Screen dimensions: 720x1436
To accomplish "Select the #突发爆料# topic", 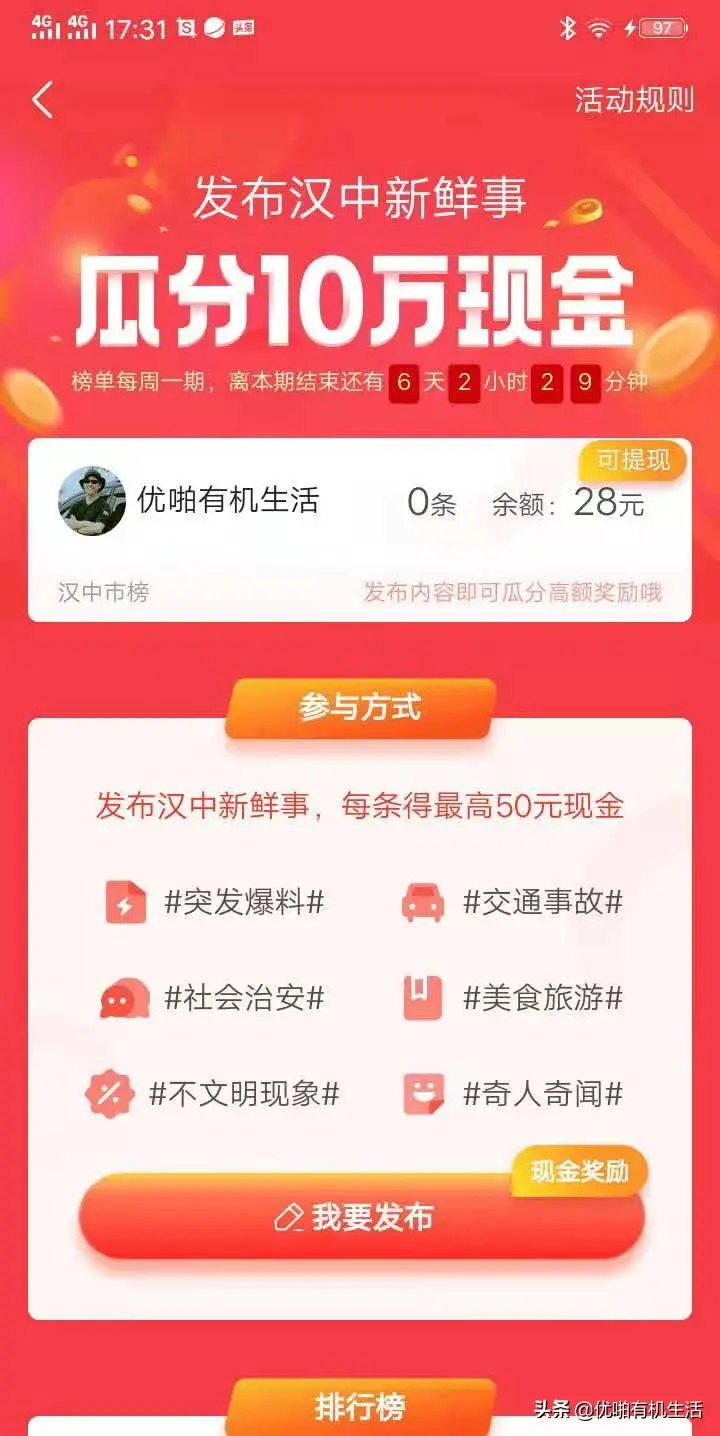I will click(x=244, y=903).
